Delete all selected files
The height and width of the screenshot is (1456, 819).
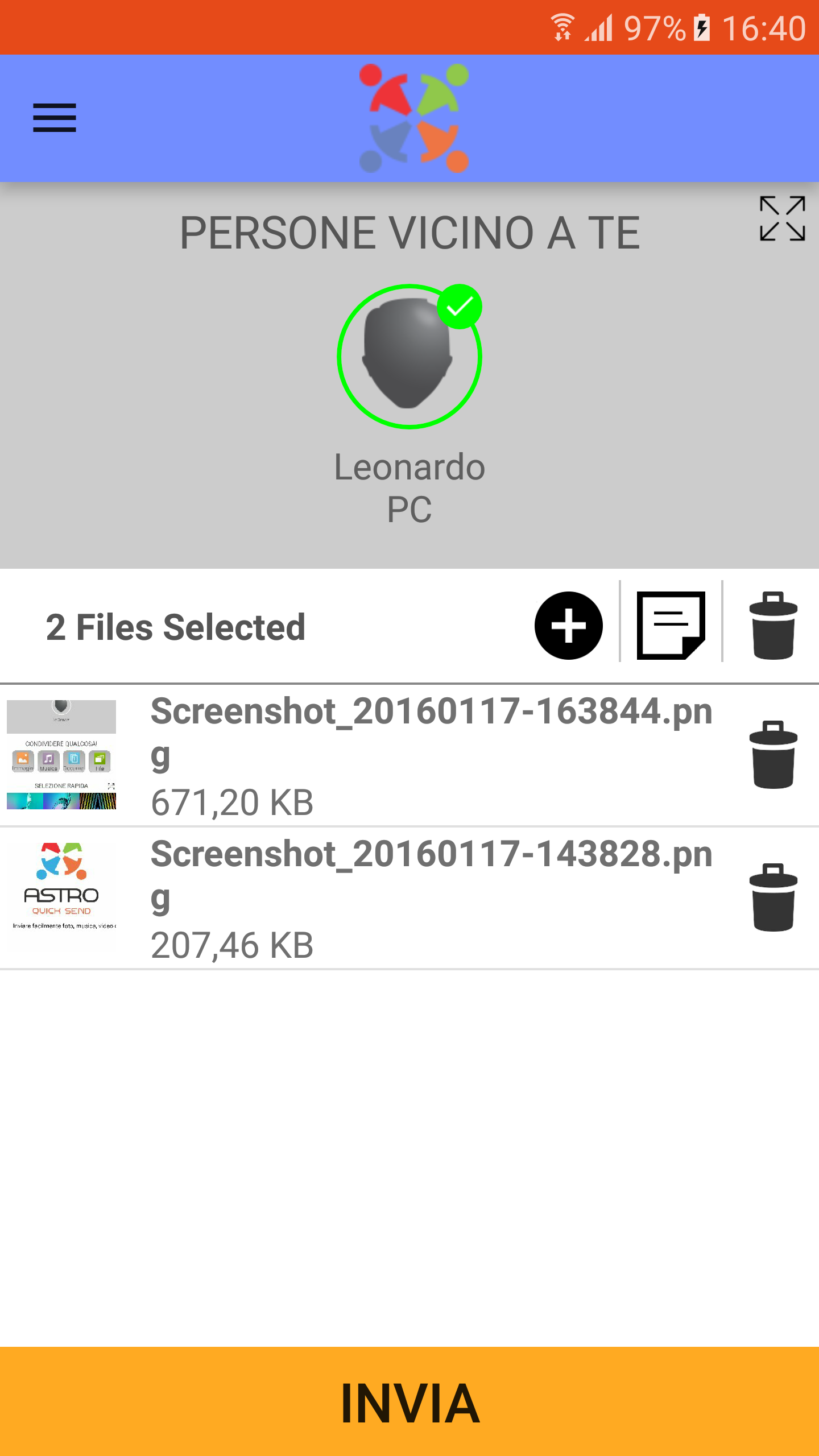(x=773, y=626)
